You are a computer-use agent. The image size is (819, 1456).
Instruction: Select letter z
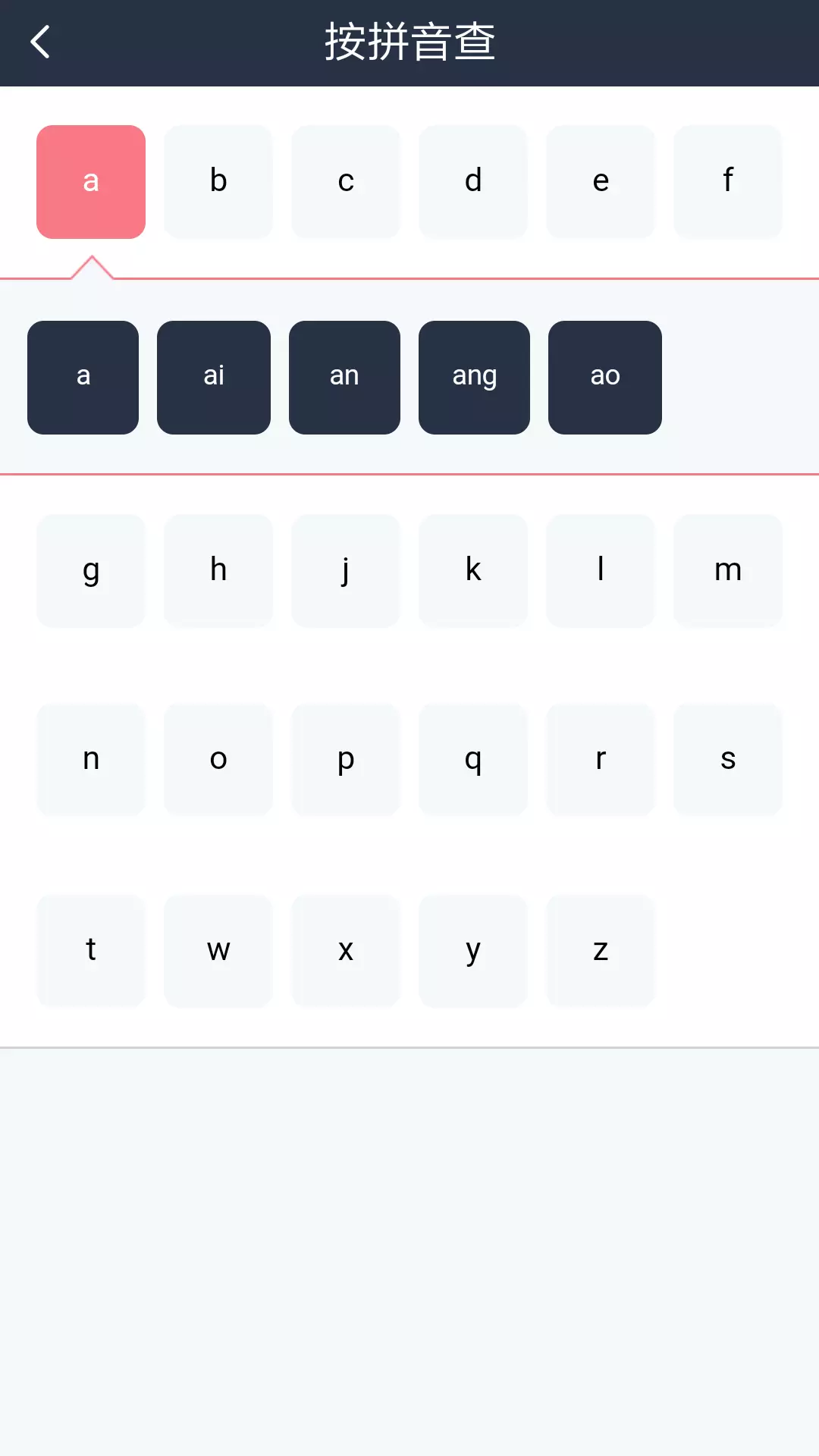tap(601, 951)
